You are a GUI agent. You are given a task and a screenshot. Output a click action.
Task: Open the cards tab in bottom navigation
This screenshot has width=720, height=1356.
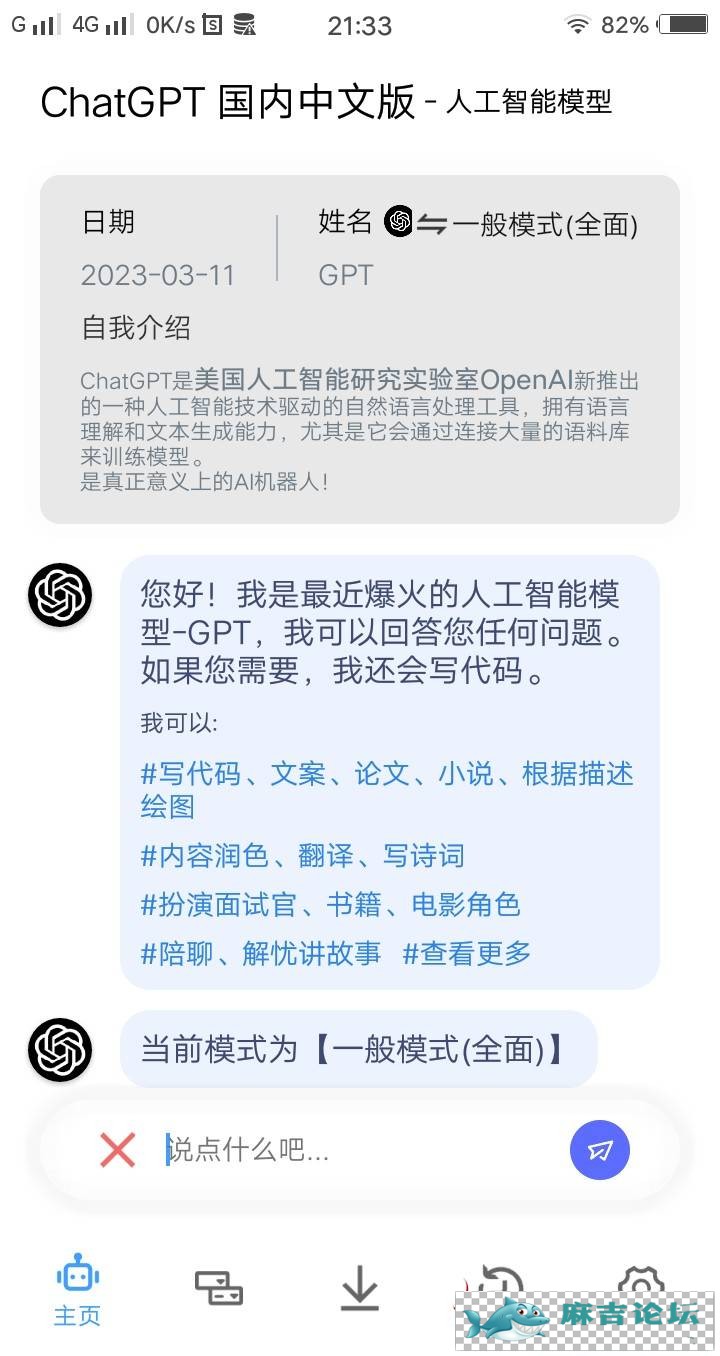[218, 1288]
